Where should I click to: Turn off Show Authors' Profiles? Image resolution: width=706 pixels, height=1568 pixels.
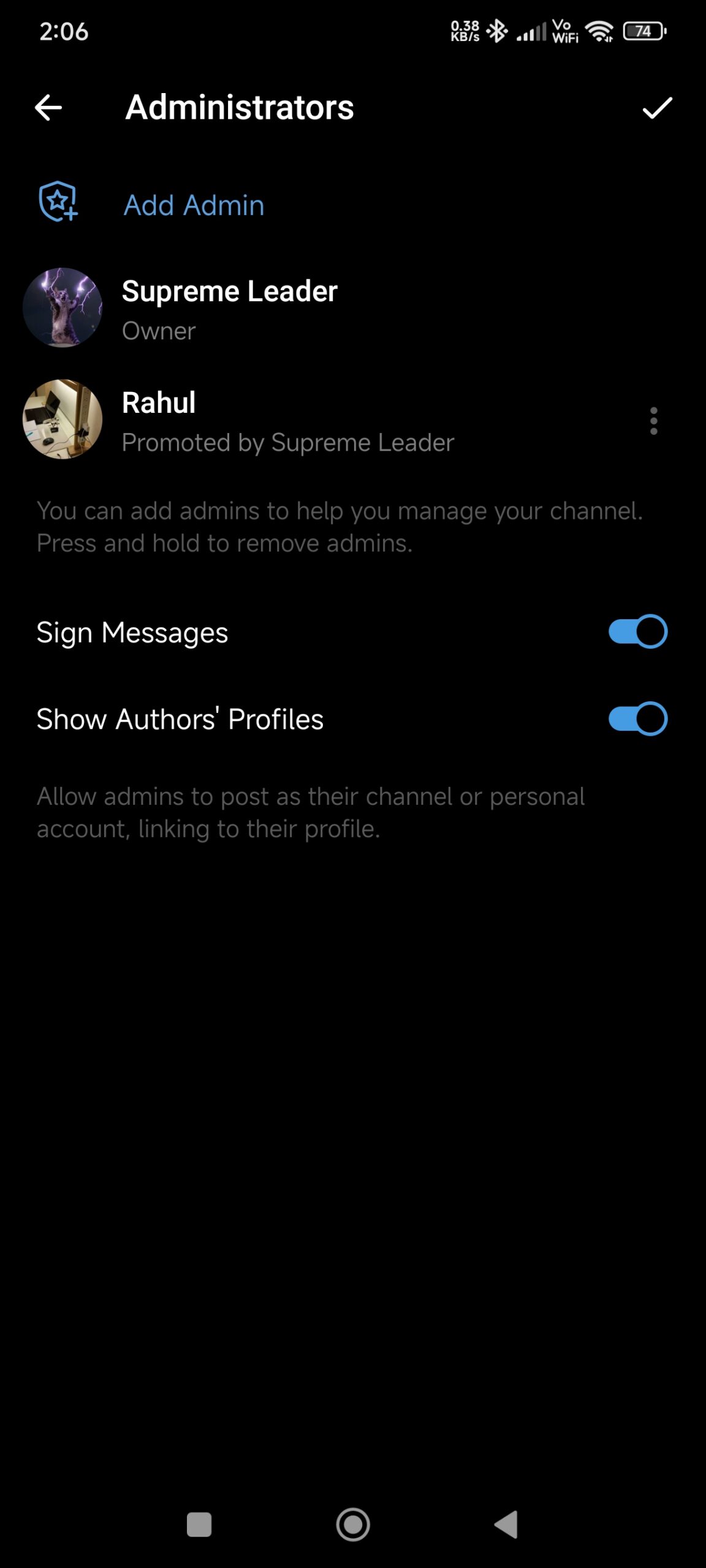(x=637, y=718)
